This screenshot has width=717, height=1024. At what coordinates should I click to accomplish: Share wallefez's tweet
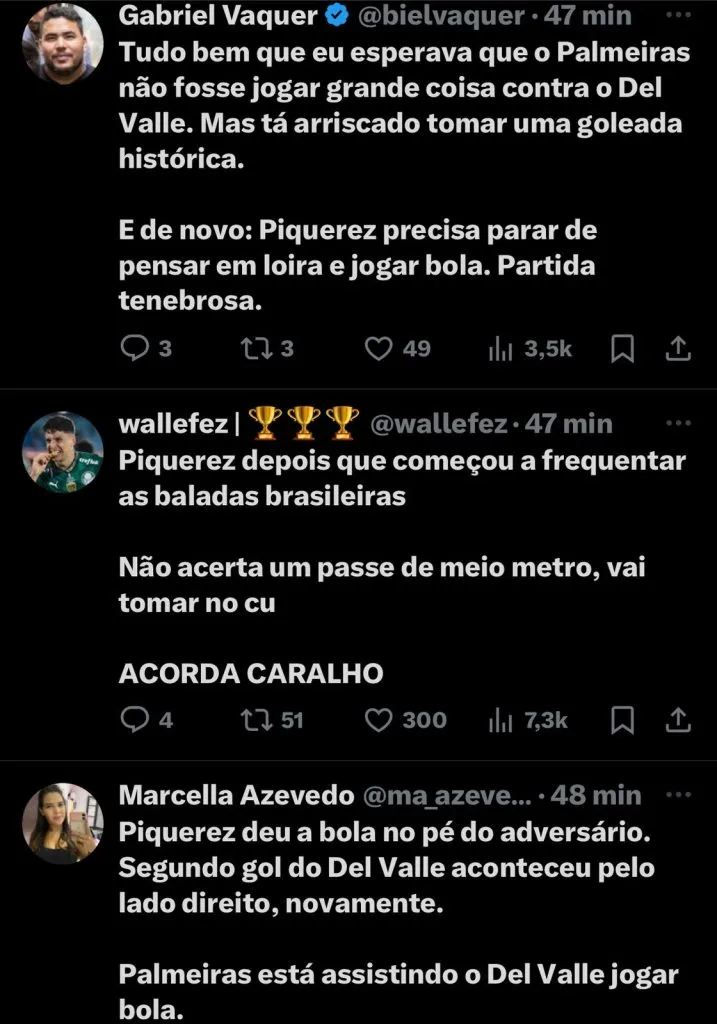678,720
